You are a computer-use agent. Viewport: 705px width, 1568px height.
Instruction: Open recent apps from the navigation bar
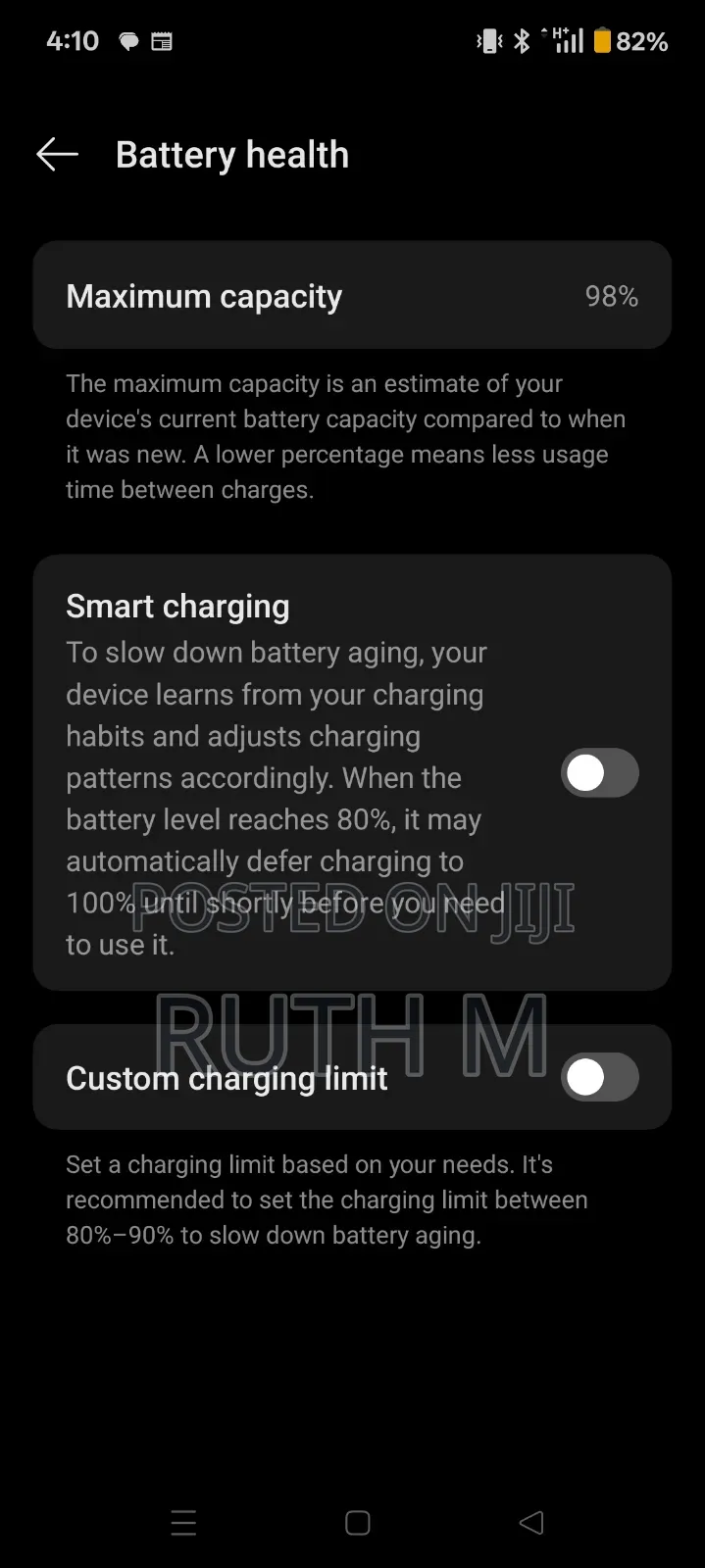pos(183,1522)
